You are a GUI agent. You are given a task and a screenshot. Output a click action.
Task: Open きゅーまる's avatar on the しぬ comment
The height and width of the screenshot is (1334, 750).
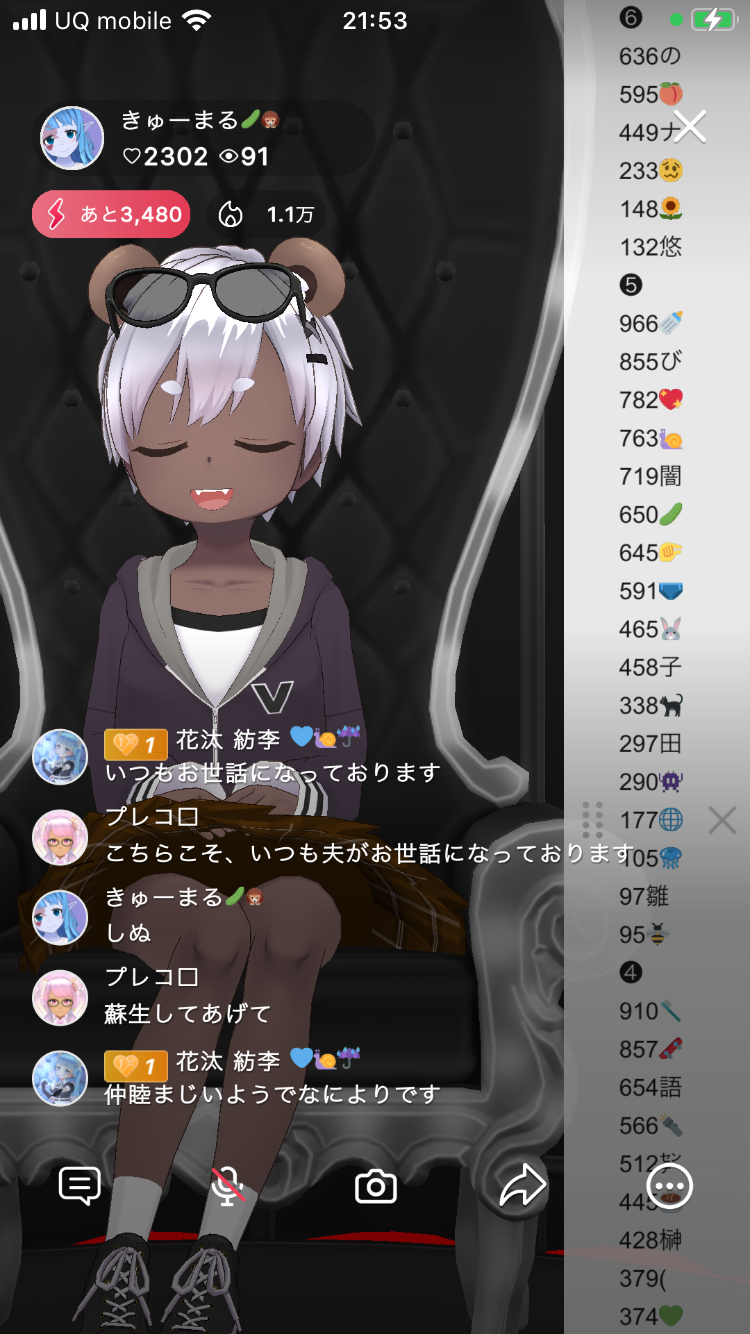(60, 917)
